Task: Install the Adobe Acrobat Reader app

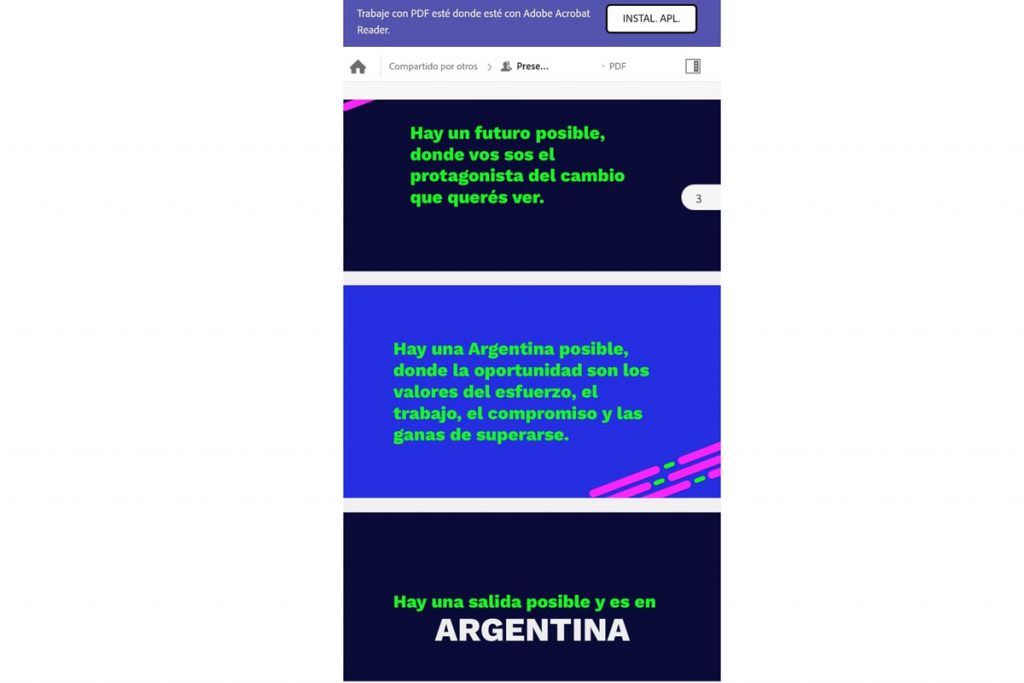Action: click(651, 19)
